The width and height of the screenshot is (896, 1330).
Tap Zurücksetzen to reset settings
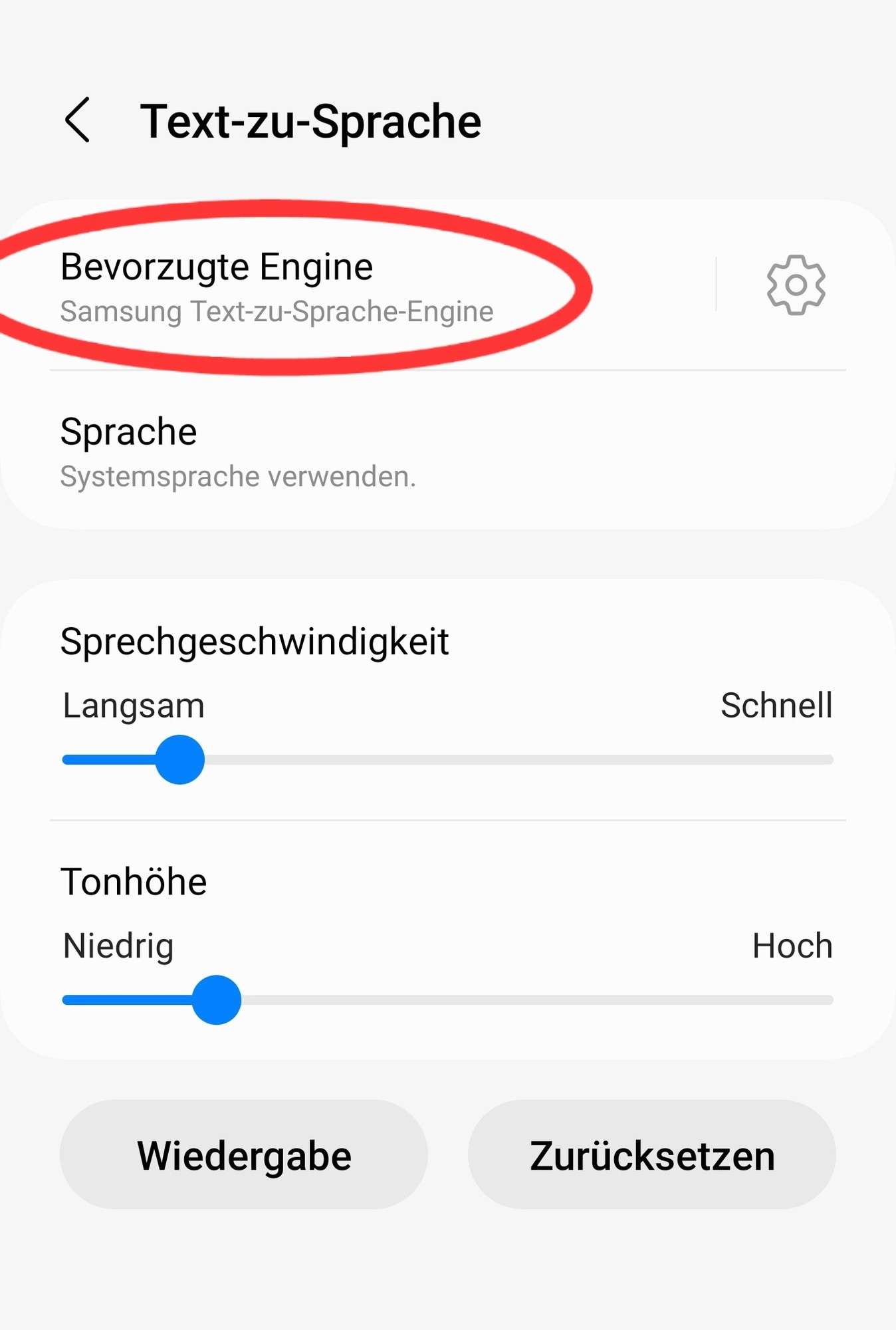[651, 1154]
